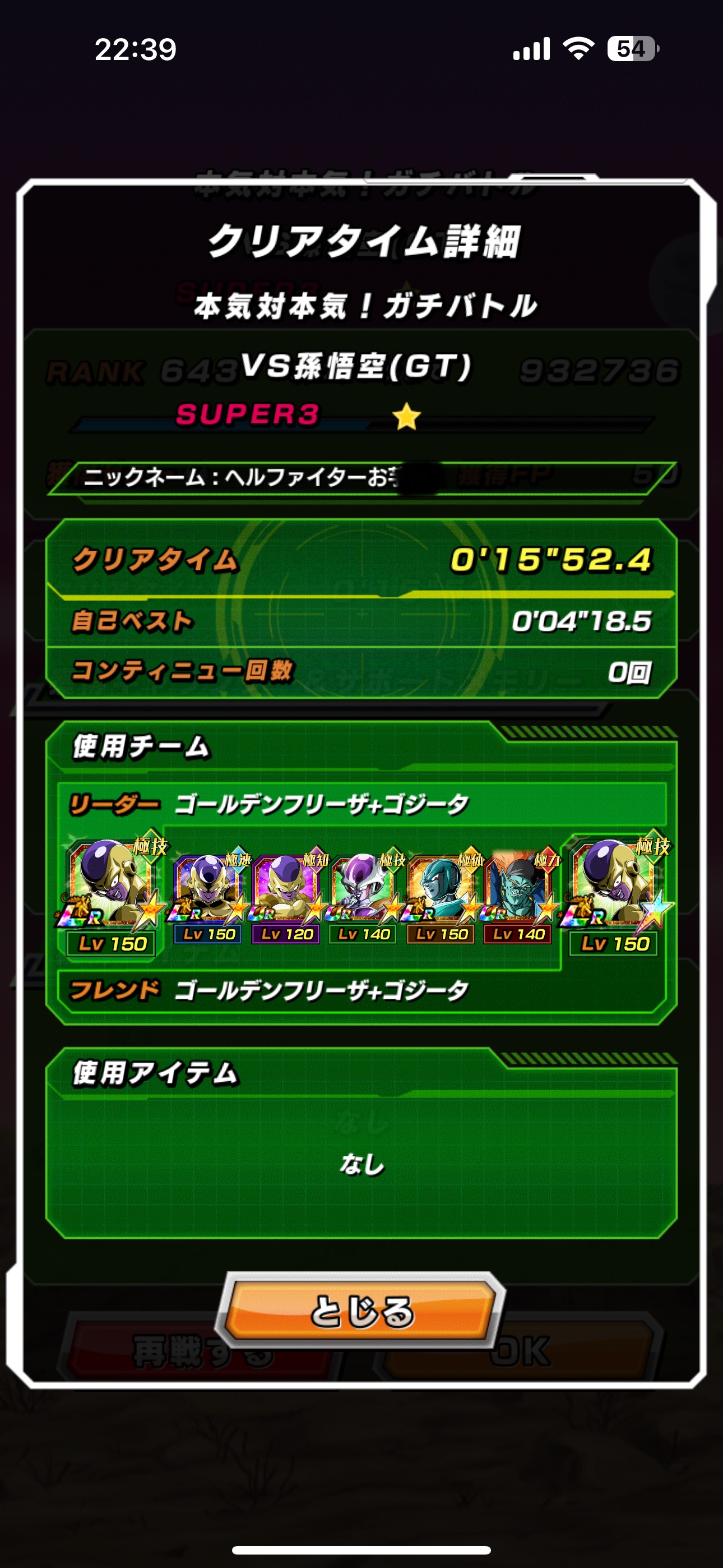The image size is (723, 1568).
Task: Tap the とじる button to close the dialog
Action: click(x=361, y=1311)
